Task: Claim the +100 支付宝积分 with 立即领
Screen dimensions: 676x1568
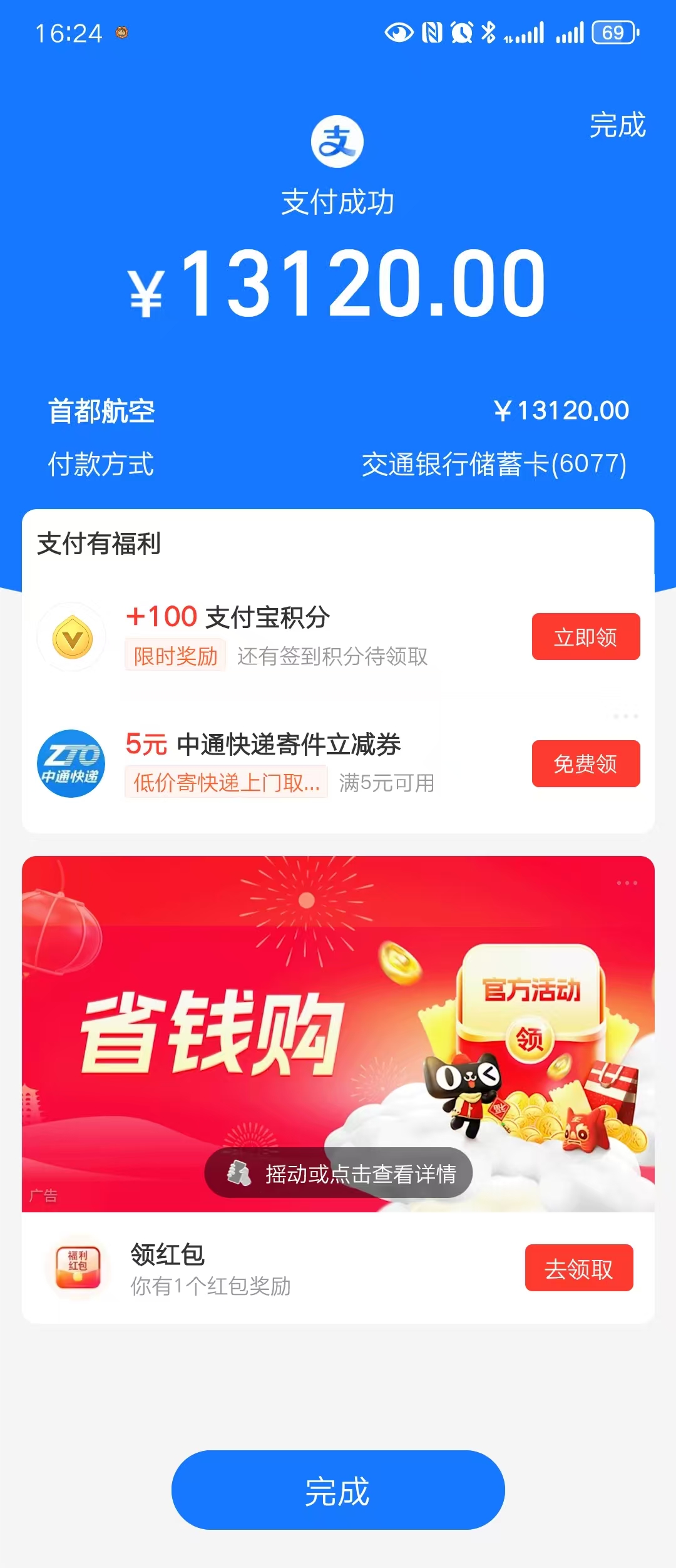Action: click(585, 637)
